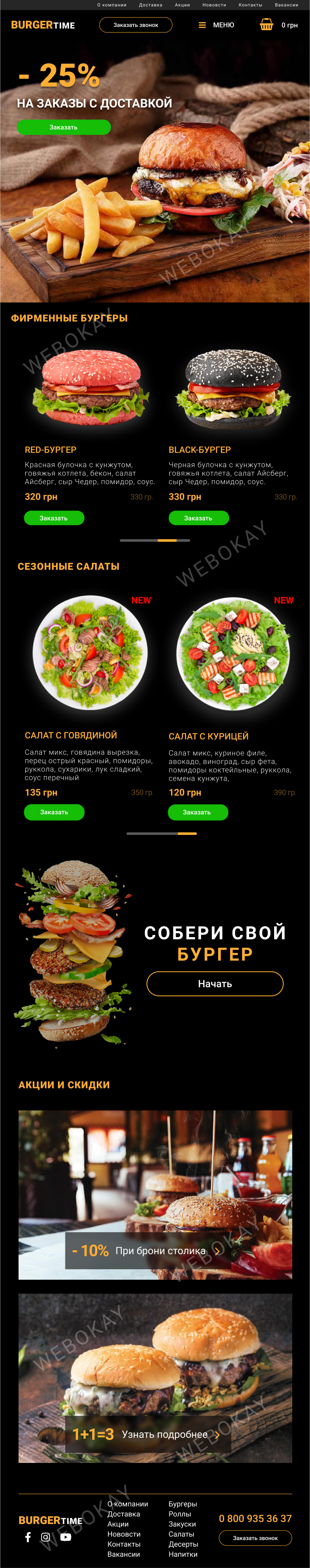The height and width of the screenshot is (1568, 310).
Task: Tap 'Заказать' on the -25% delivery banner
Action: [x=63, y=127]
